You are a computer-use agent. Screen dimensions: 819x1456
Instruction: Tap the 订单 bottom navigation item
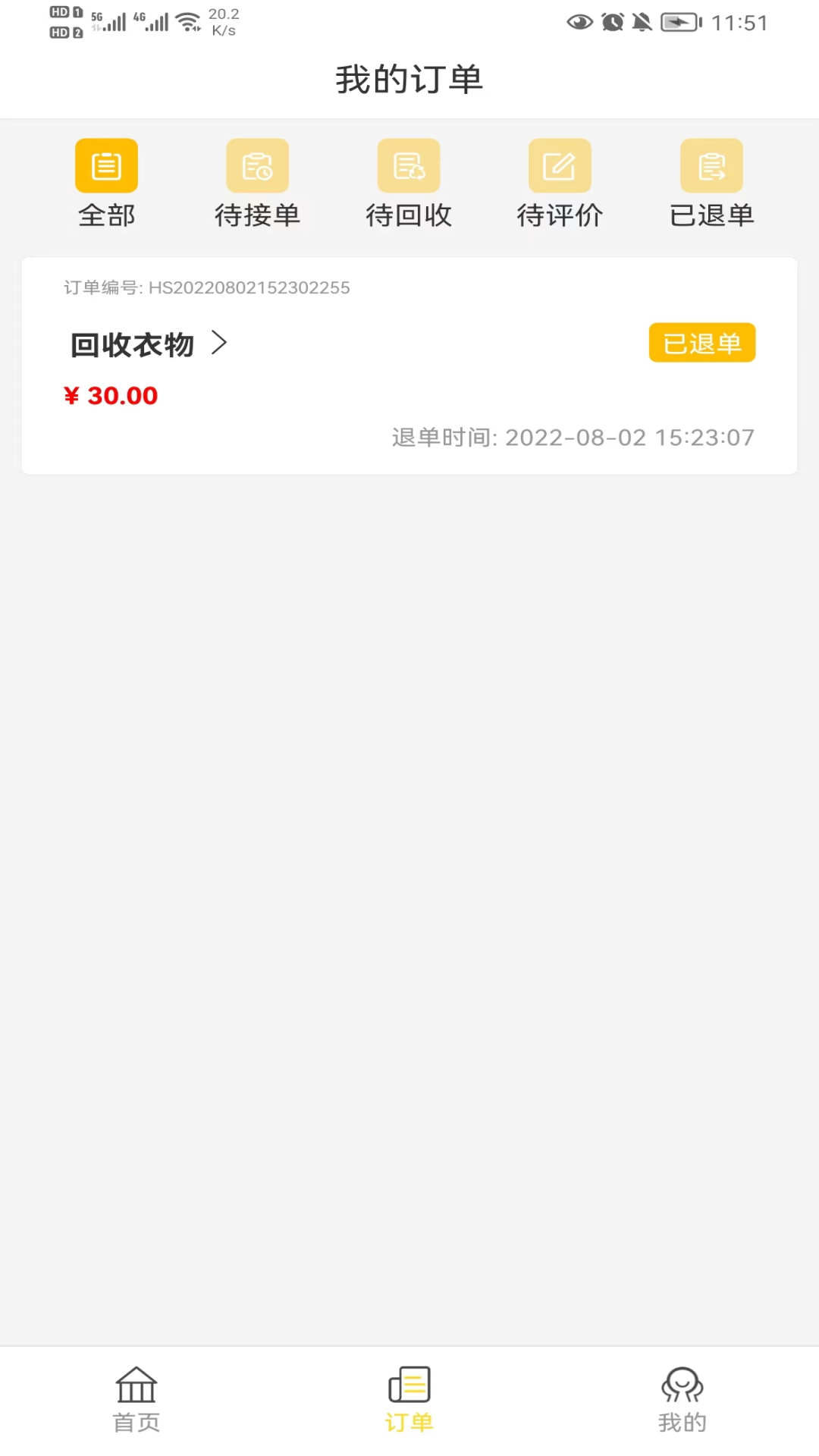pyautogui.click(x=409, y=1400)
